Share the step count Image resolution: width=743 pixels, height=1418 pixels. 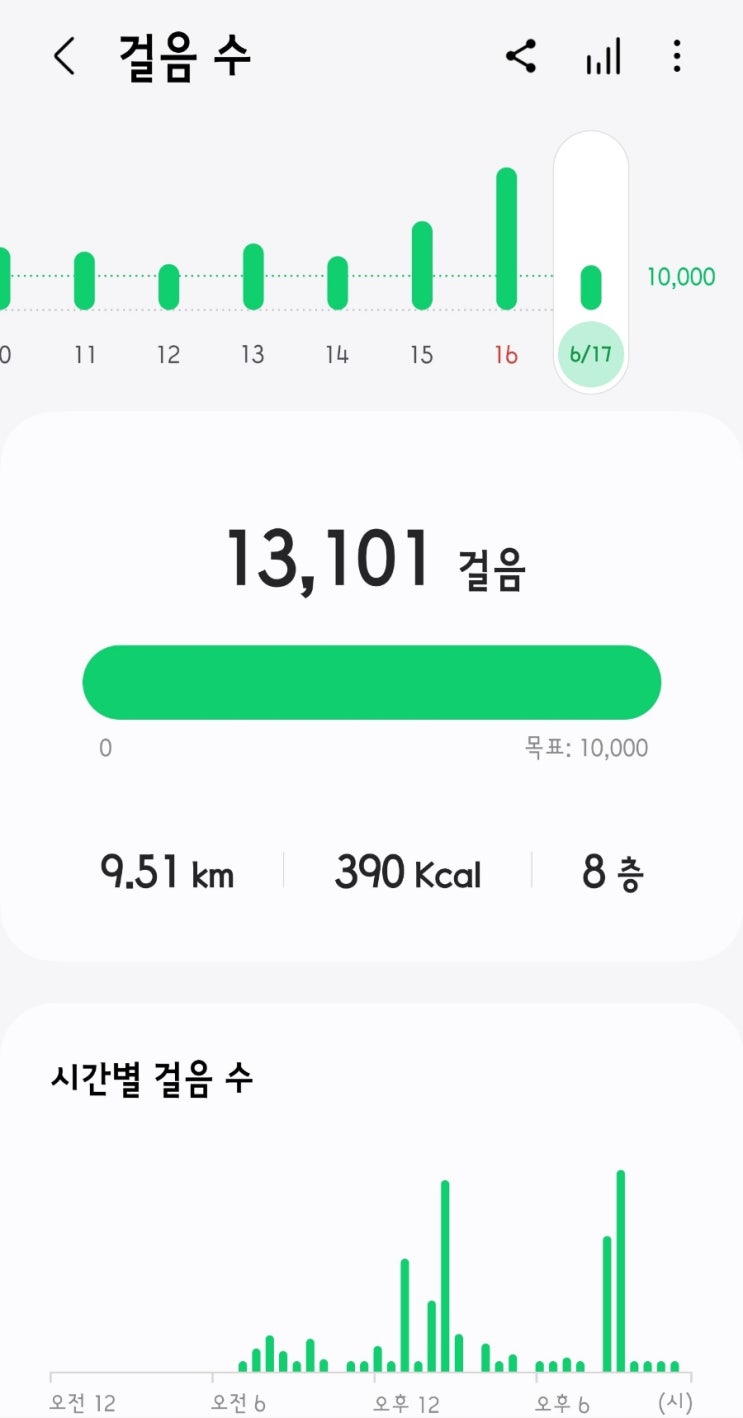[521, 57]
